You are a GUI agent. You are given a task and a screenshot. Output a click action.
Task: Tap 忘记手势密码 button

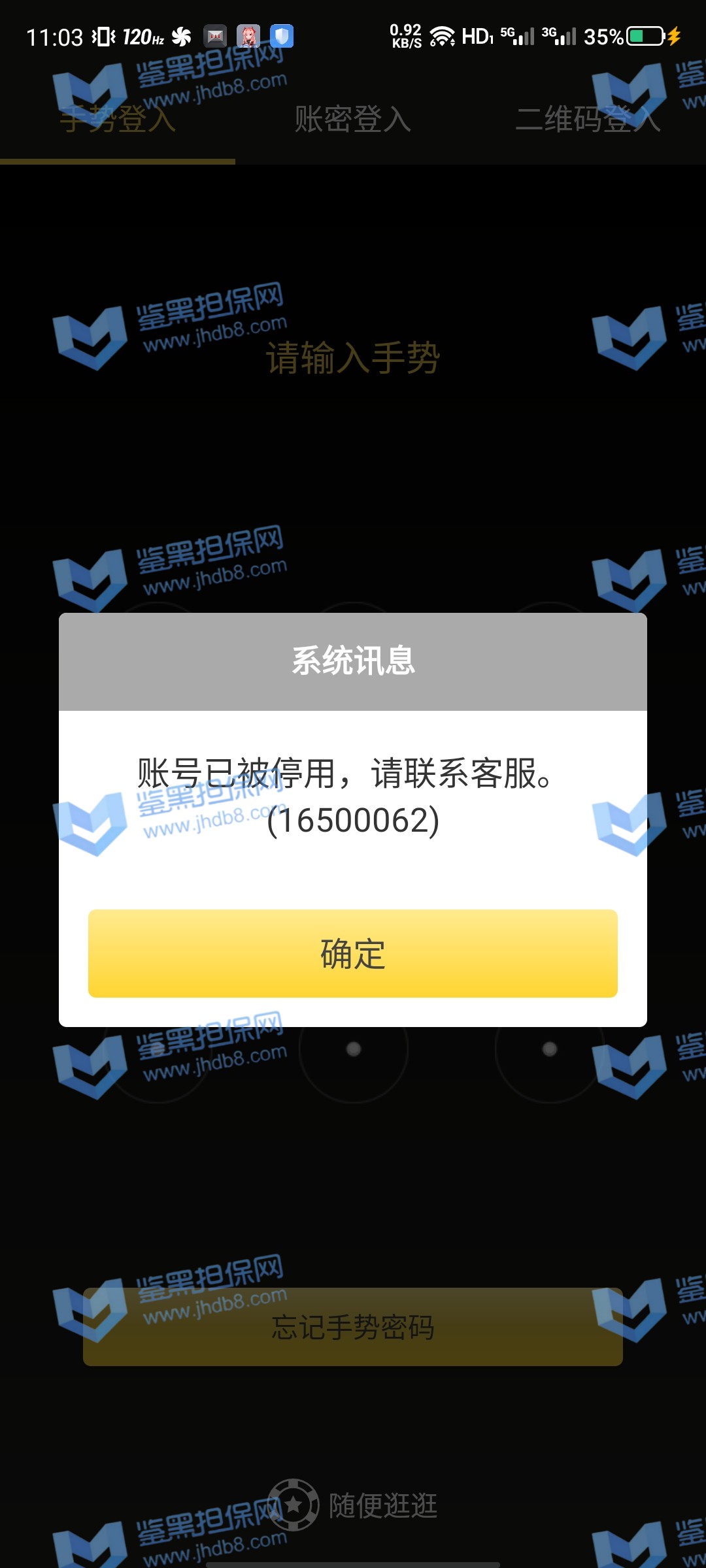(353, 1327)
